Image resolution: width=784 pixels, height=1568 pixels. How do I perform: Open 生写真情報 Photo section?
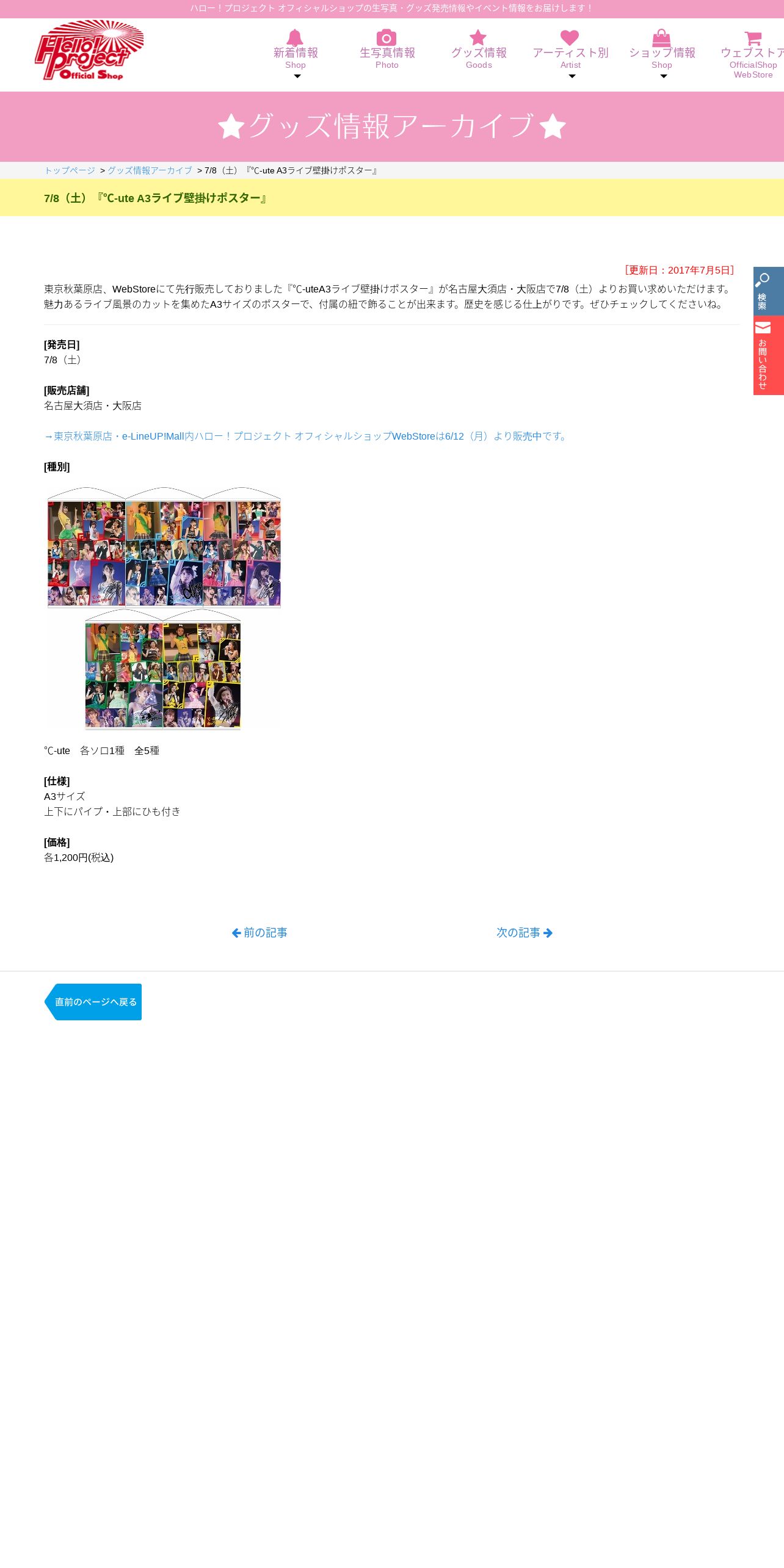(x=387, y=49)
